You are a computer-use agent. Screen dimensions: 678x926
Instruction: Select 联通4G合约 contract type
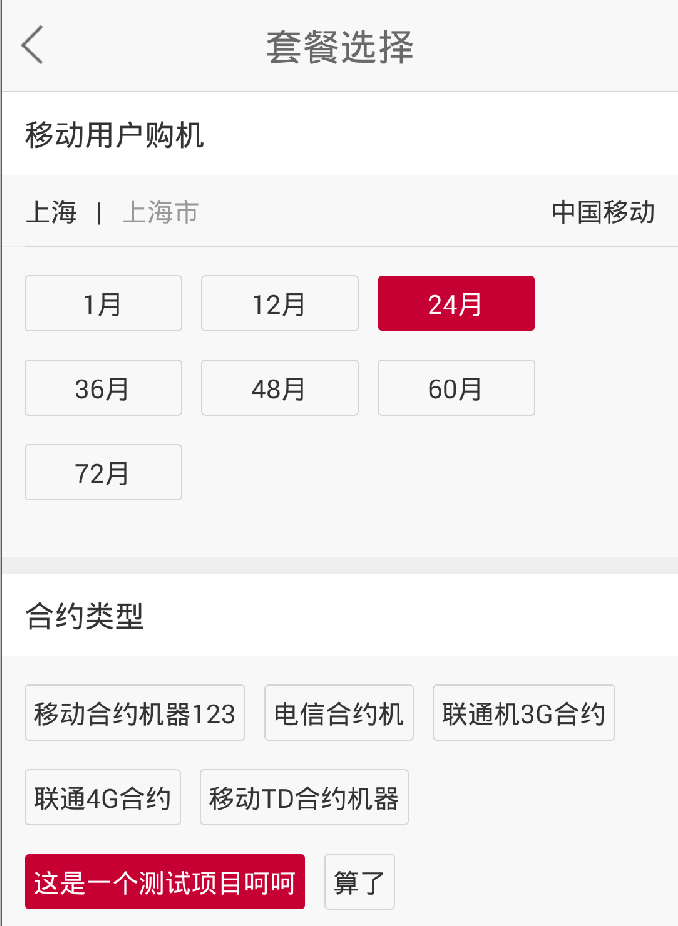(103, 797)
